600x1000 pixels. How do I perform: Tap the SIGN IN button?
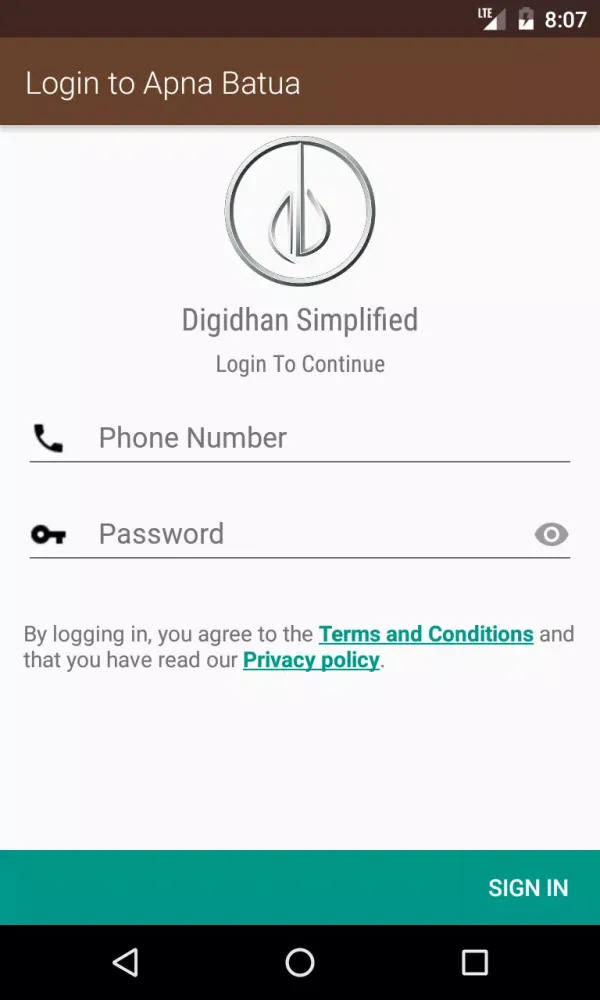click(x=527, y=888)
